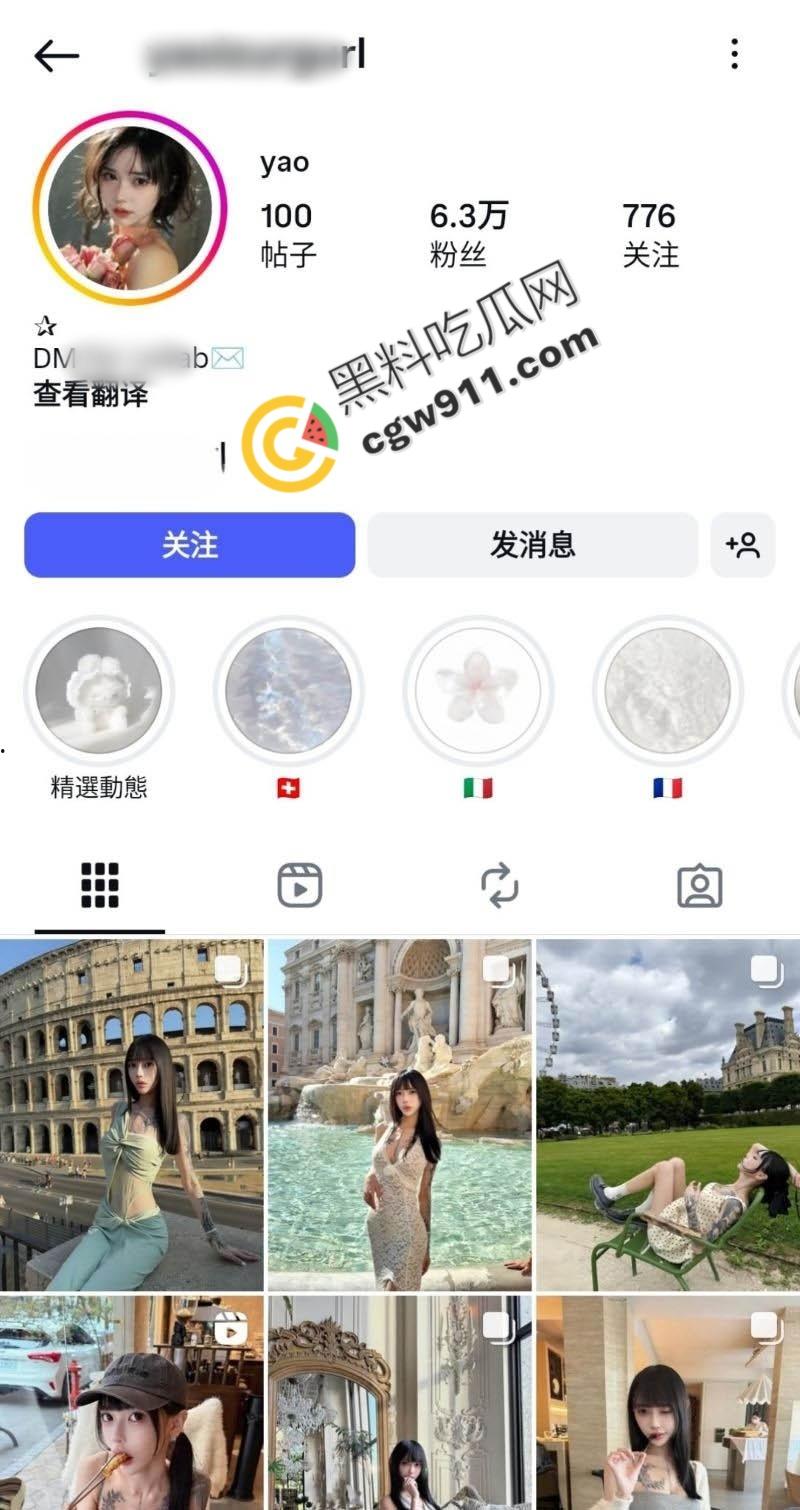This screenshot has width=800, height=1510.
Task: Open the Italian flag story highlight
Action: 480,690
